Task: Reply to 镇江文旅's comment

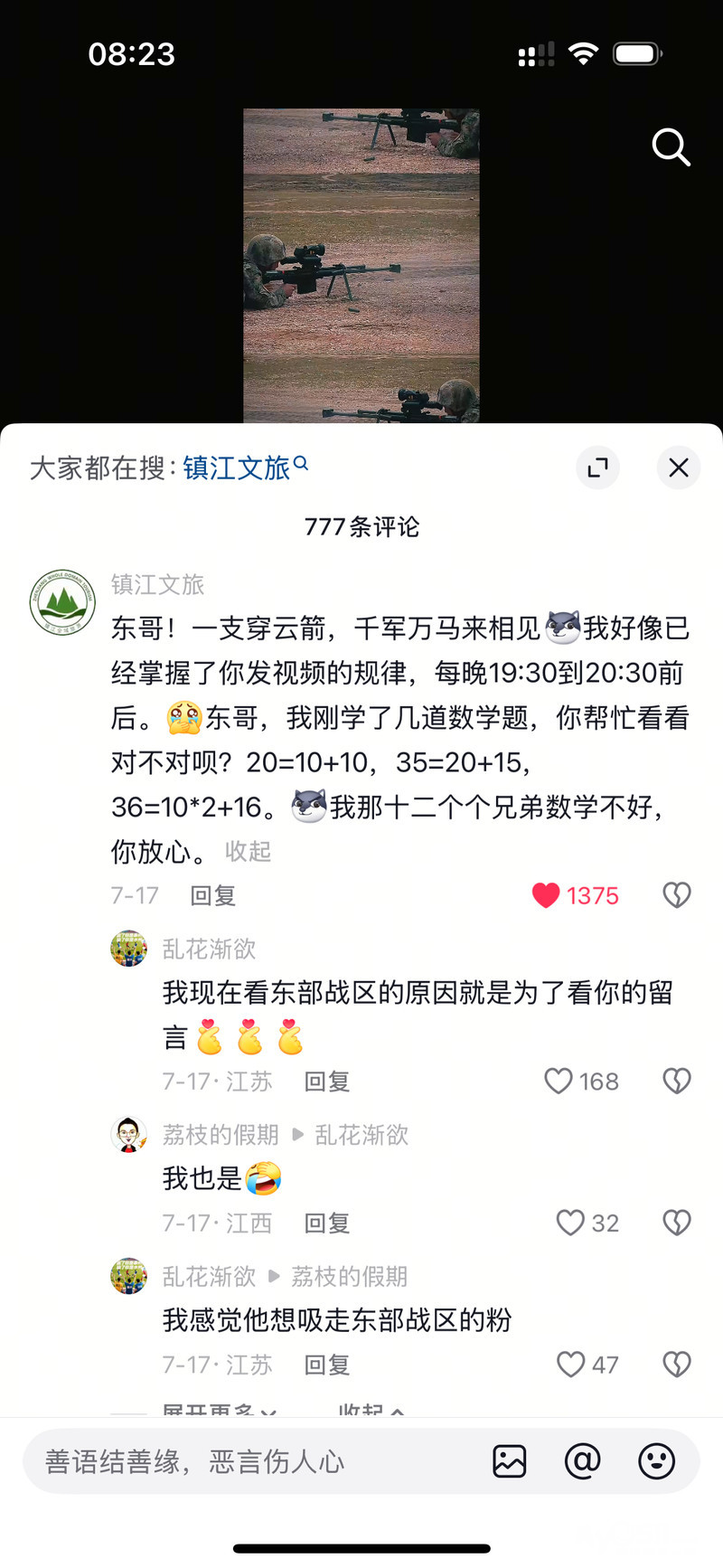Action: click(x=213, y=895)
